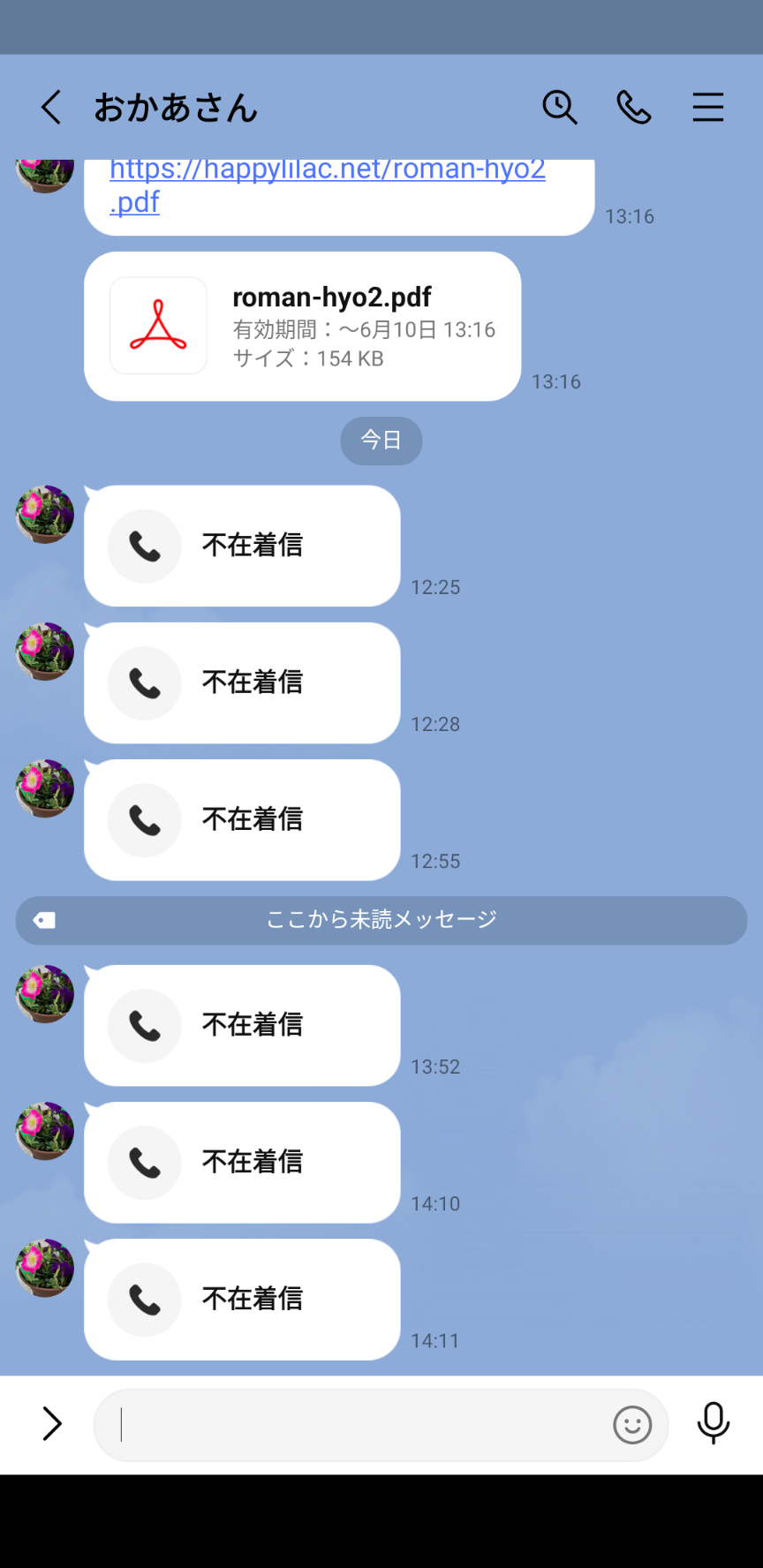Select the 不在着信 entry at 12:55

click(x=242, y=819)
